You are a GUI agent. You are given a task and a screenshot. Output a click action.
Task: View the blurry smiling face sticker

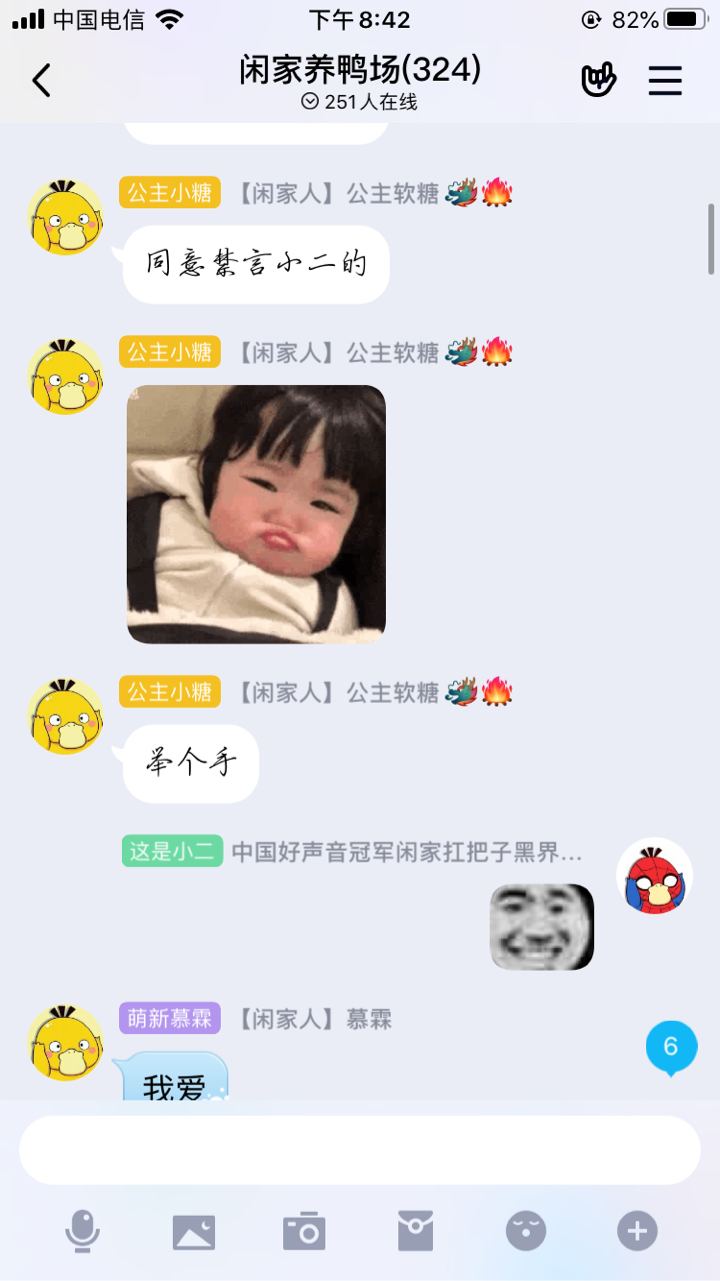coord(542,927)
